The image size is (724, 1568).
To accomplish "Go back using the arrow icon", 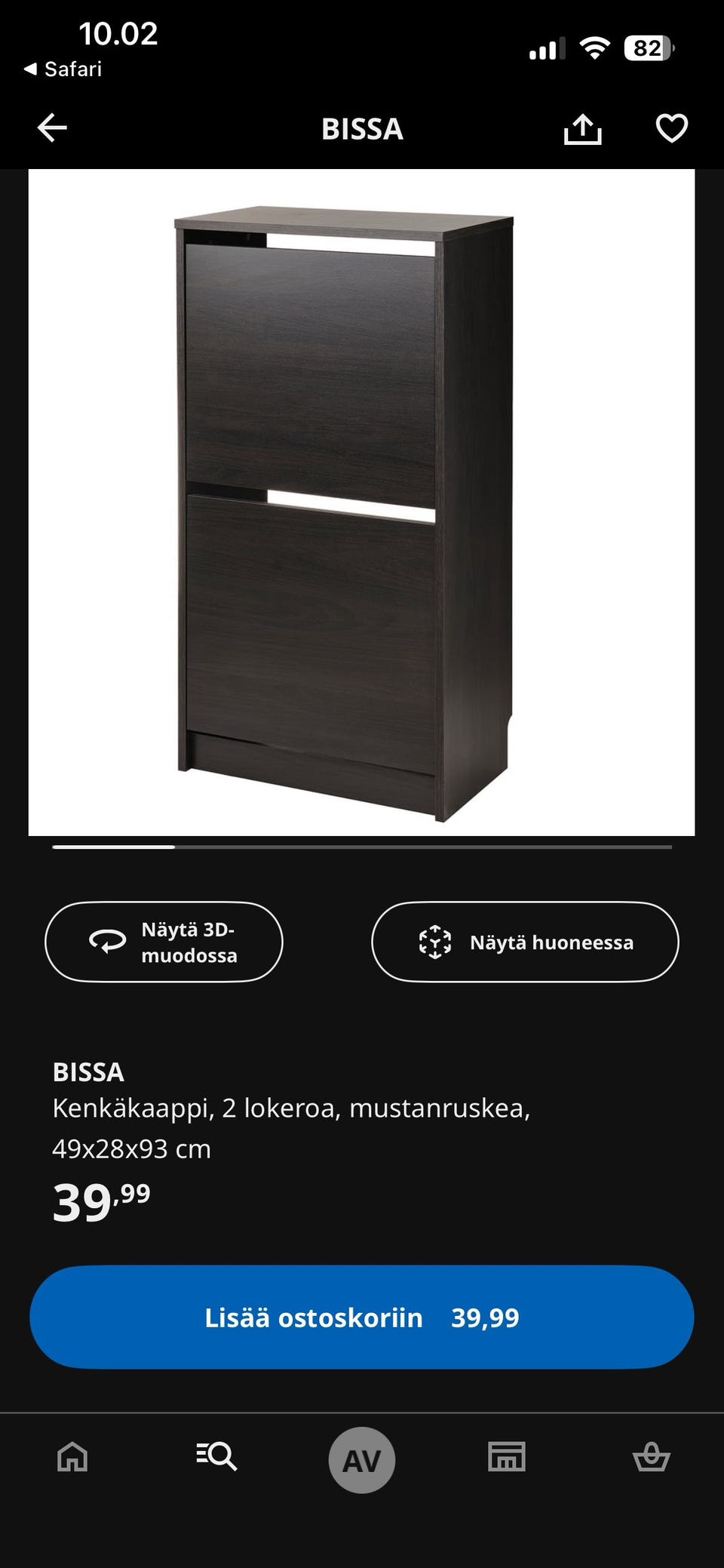I will tap(52, 128).
